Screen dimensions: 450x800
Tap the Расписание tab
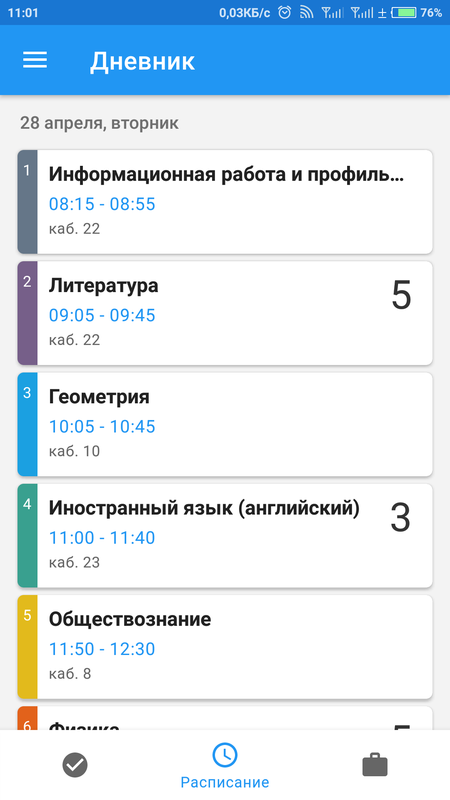(225, 765)
